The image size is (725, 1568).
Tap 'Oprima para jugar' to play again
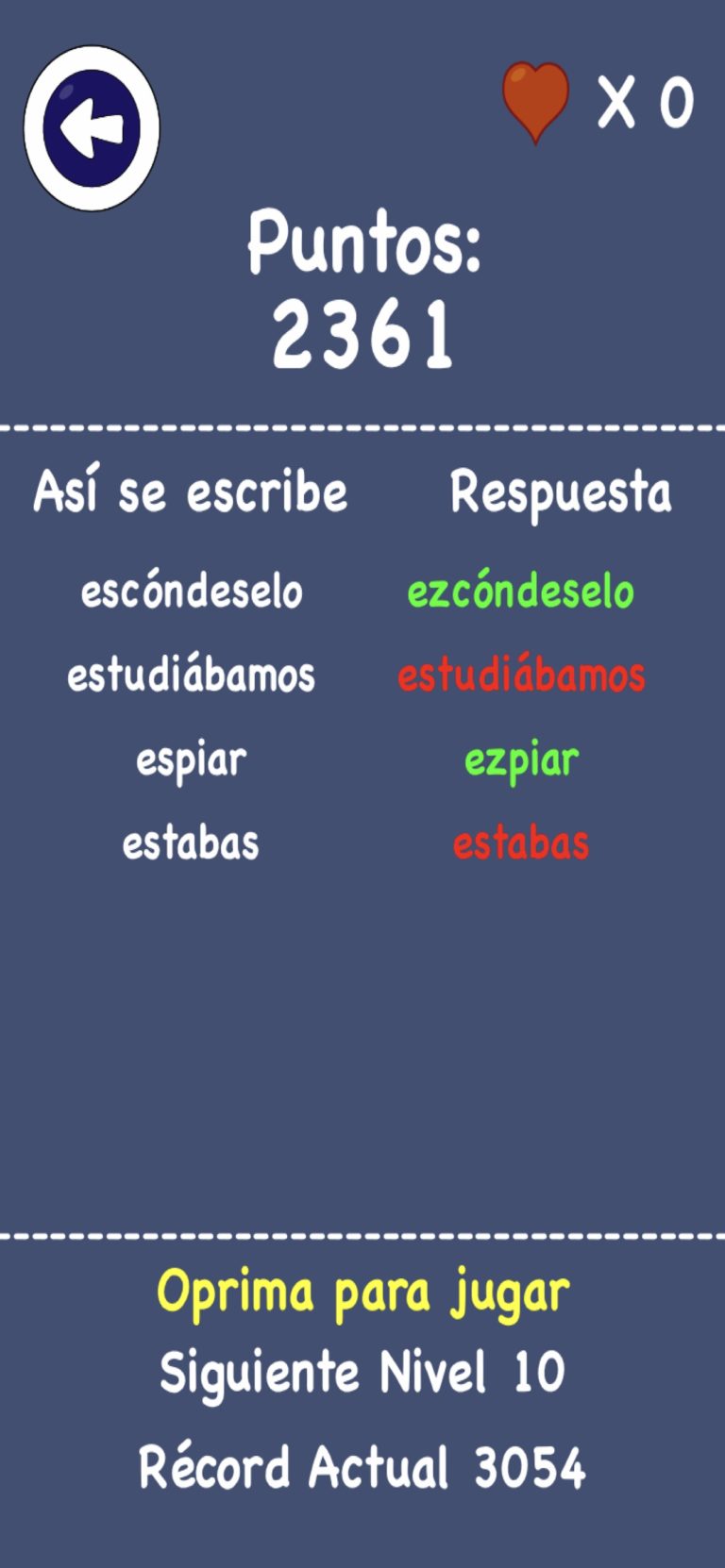pos(362,1294)
